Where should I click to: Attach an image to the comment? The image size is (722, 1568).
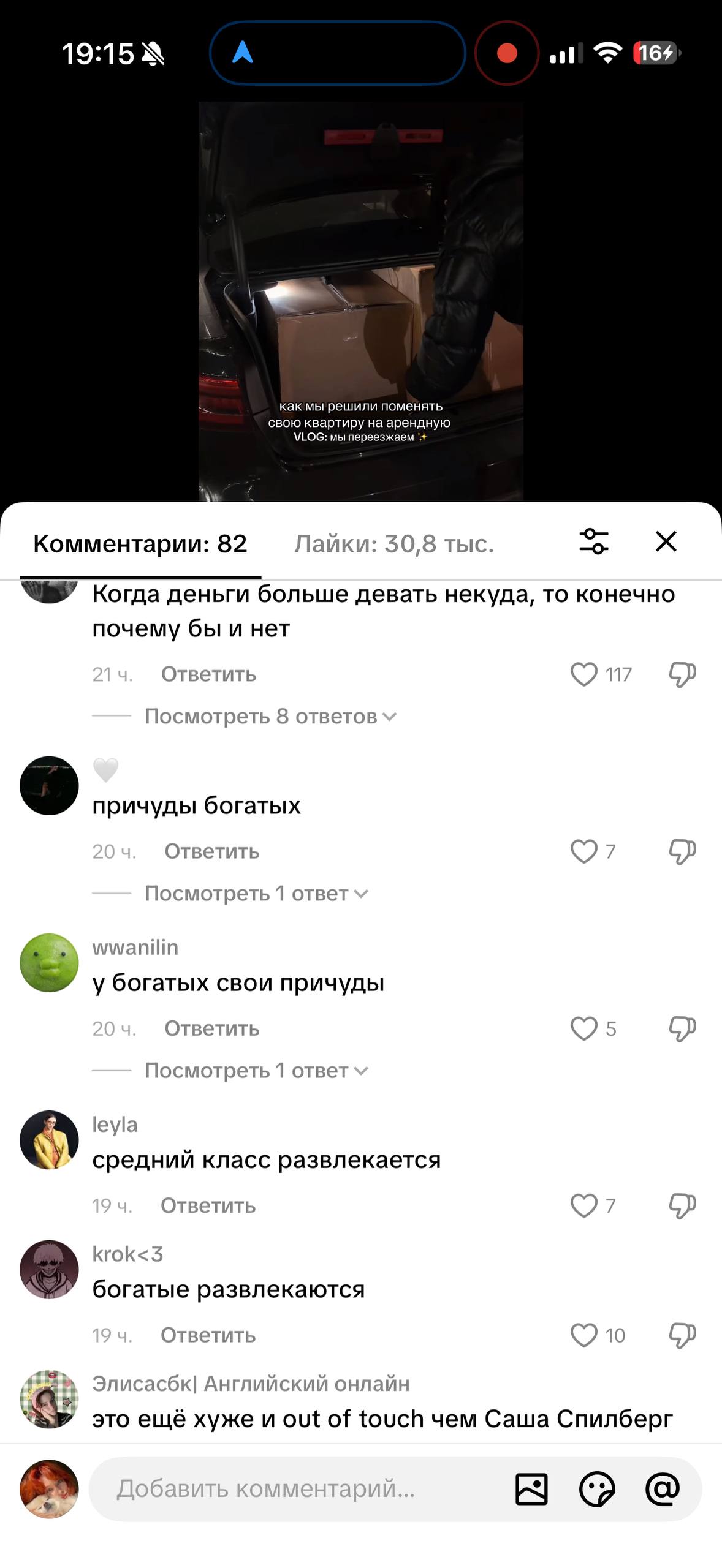(x=531, y=1489)
